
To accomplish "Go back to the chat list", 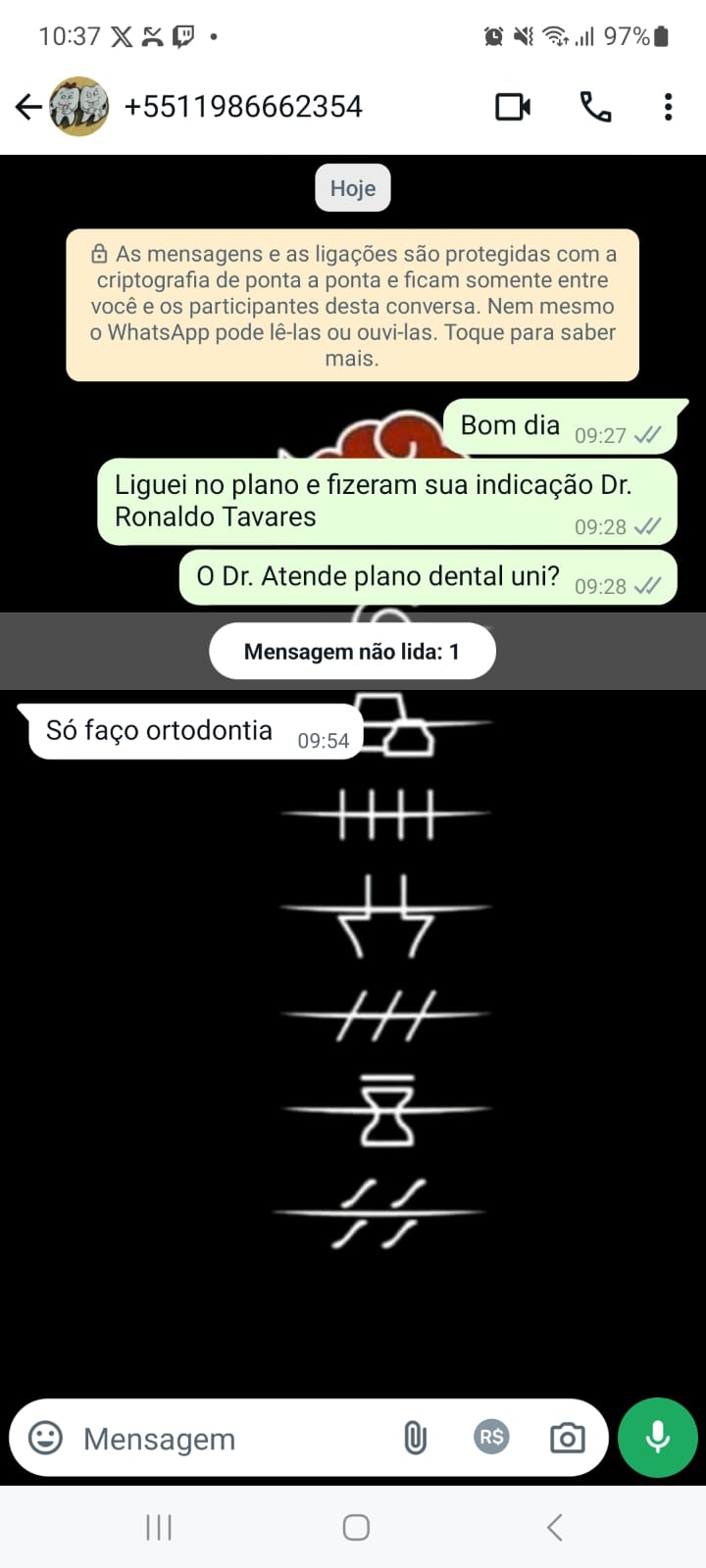I will [x=28, y=107].
